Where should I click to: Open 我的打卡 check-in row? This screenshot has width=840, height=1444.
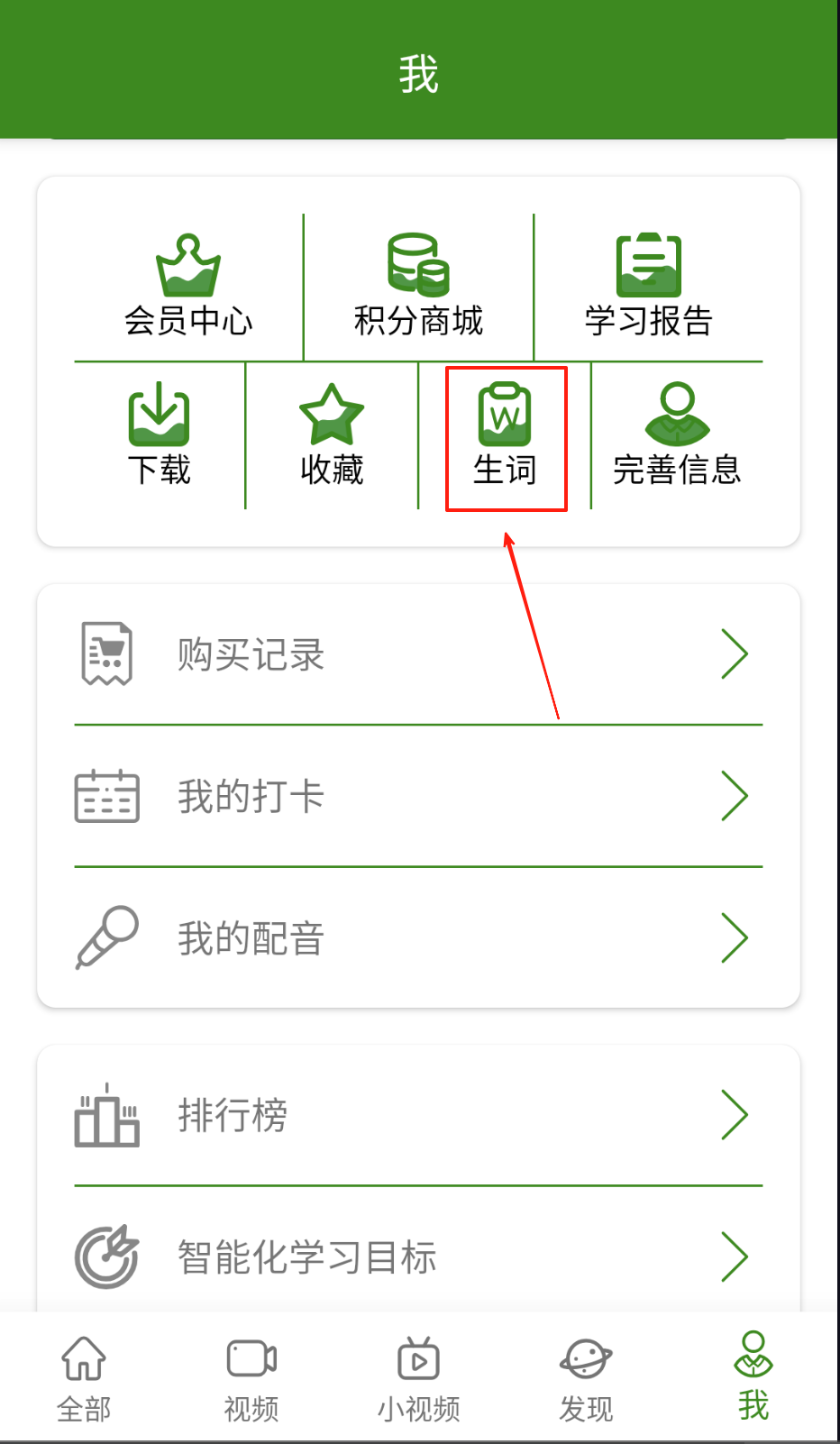418,796
